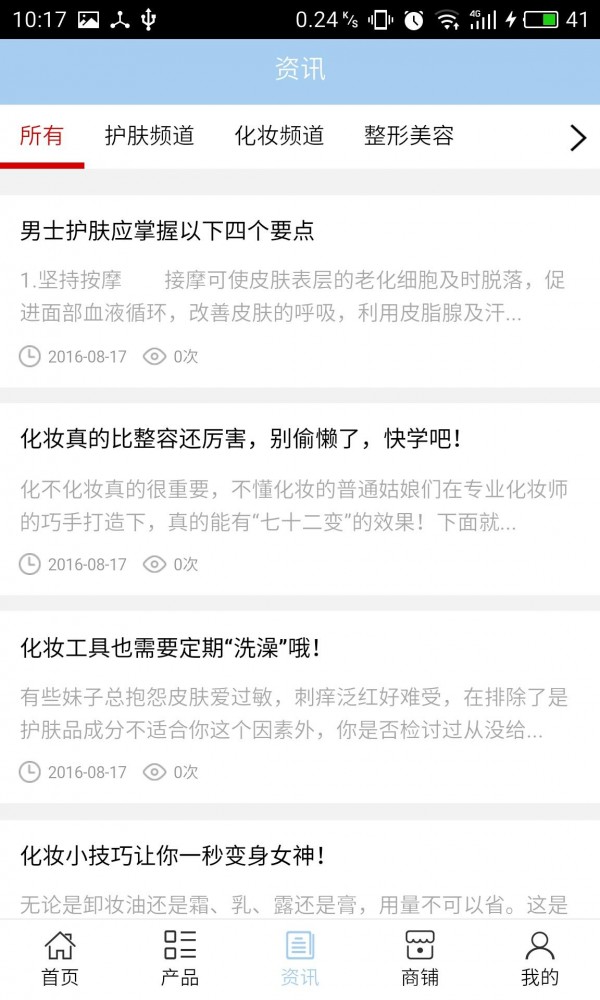Image resolution: width=600 pixels, height=1000 pixels.
Task: Switch to the 护肤频道 tab
Action: click(149, 137)
